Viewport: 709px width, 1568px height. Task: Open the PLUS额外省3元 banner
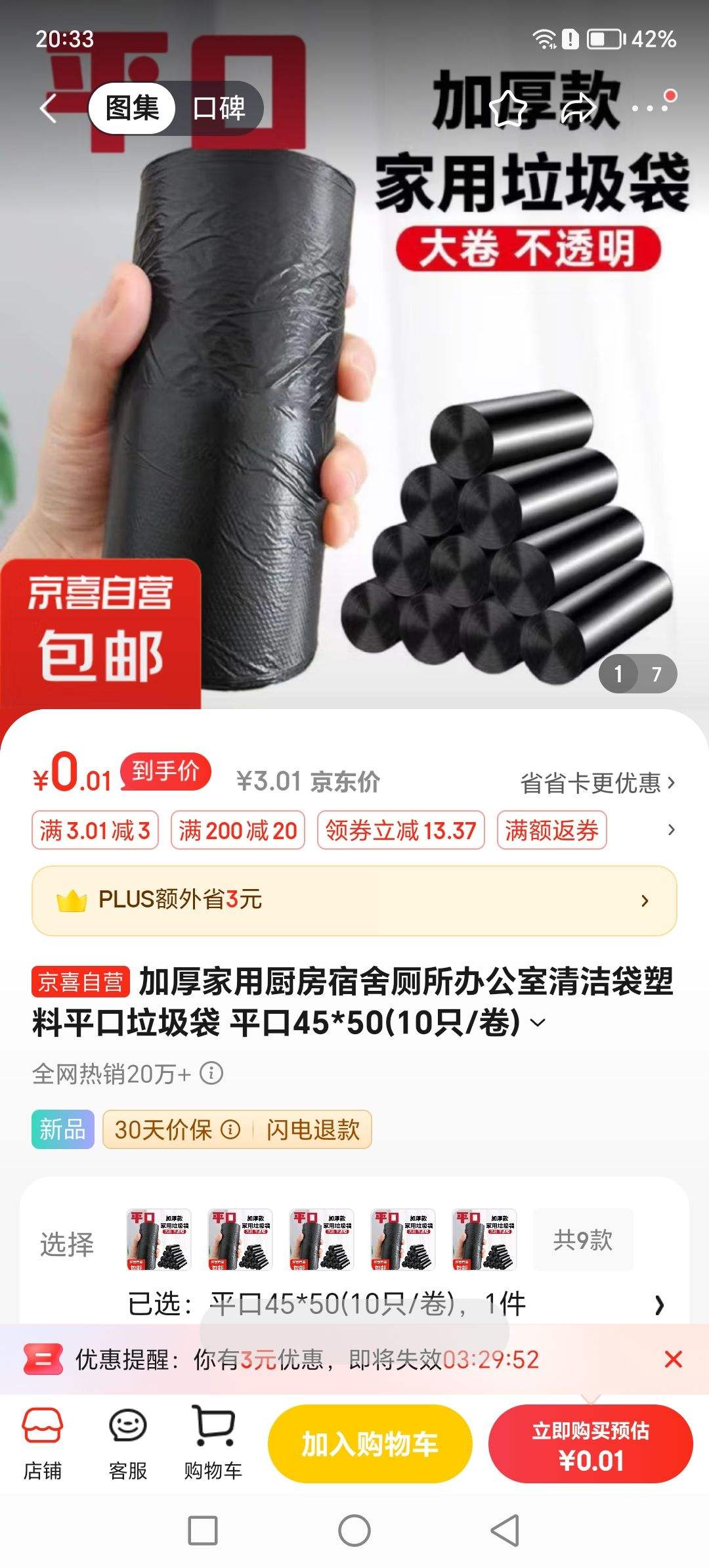[x=354, y=901]
